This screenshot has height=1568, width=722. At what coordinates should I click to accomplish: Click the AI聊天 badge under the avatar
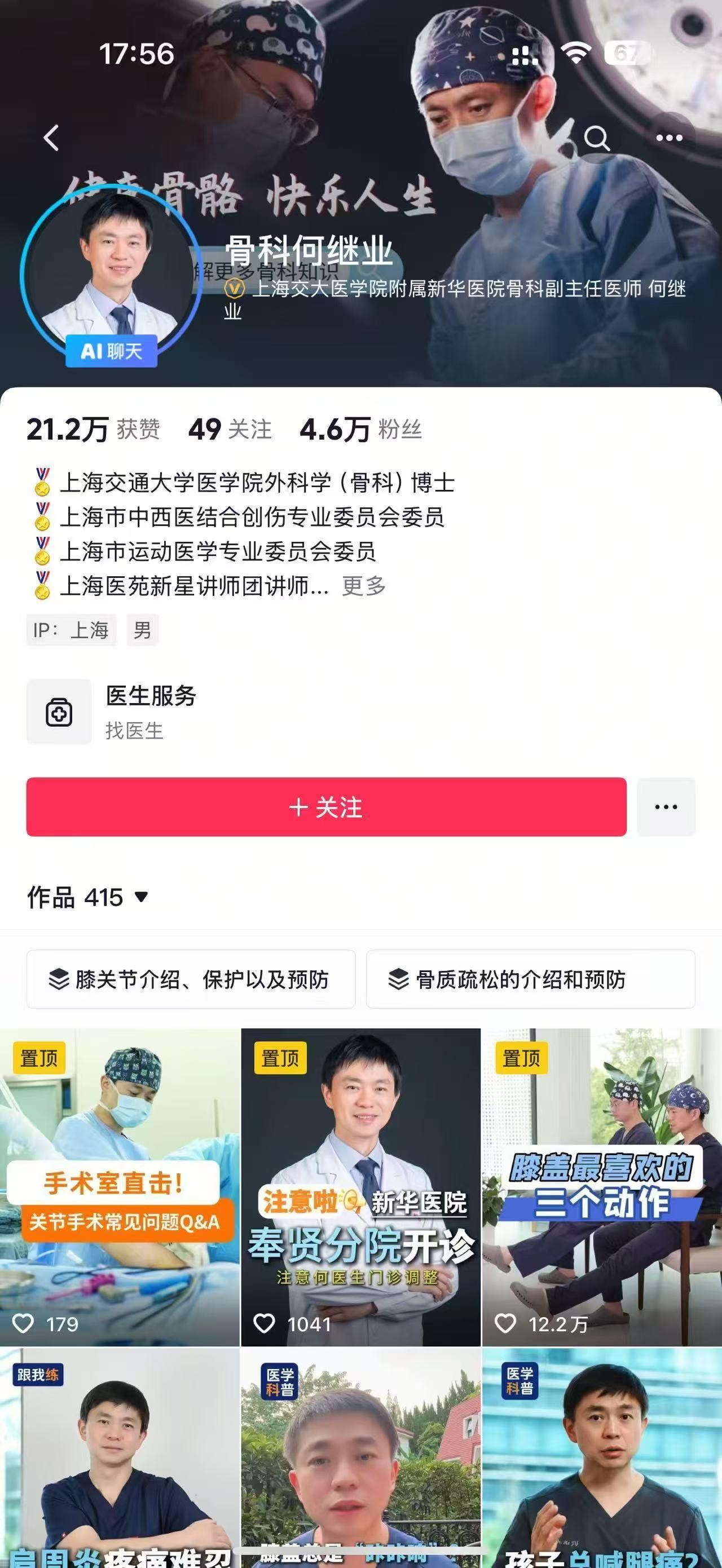click(x=113, y=351)
